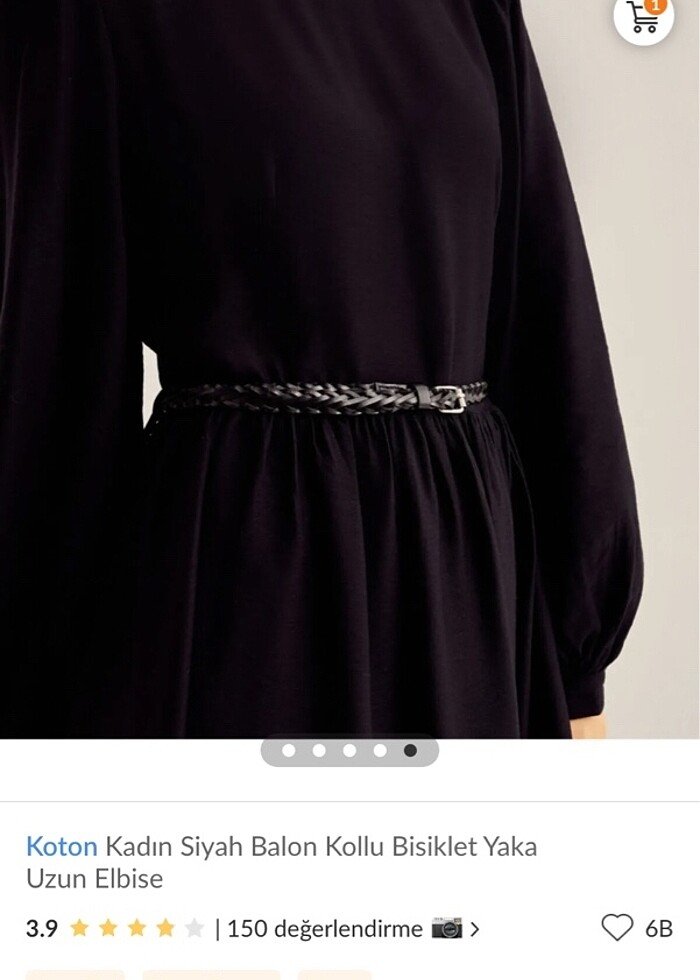
Task: Open the Koton brand page
Action: coord(61,847)
